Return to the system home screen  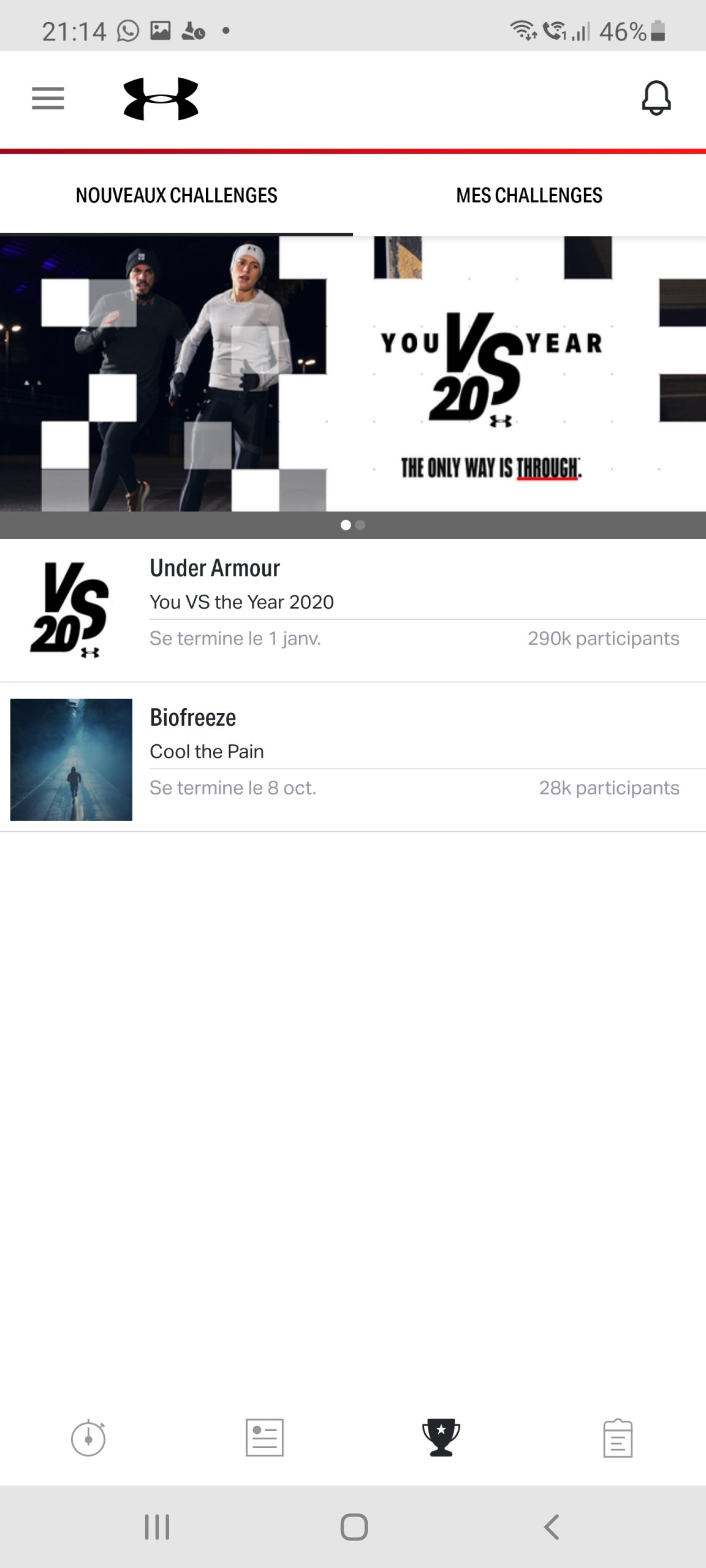[354, 1526]
